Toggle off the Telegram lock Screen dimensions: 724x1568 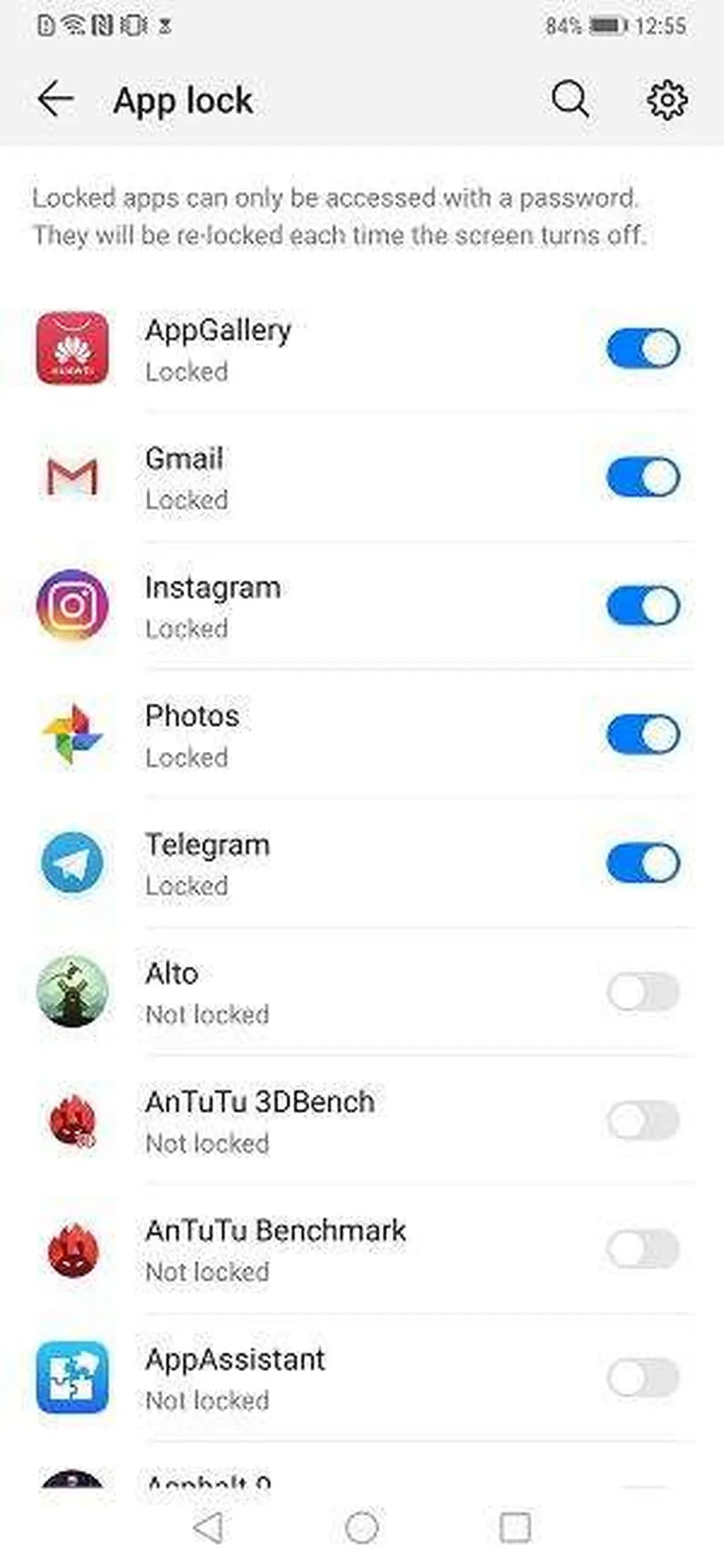point(643,863)
